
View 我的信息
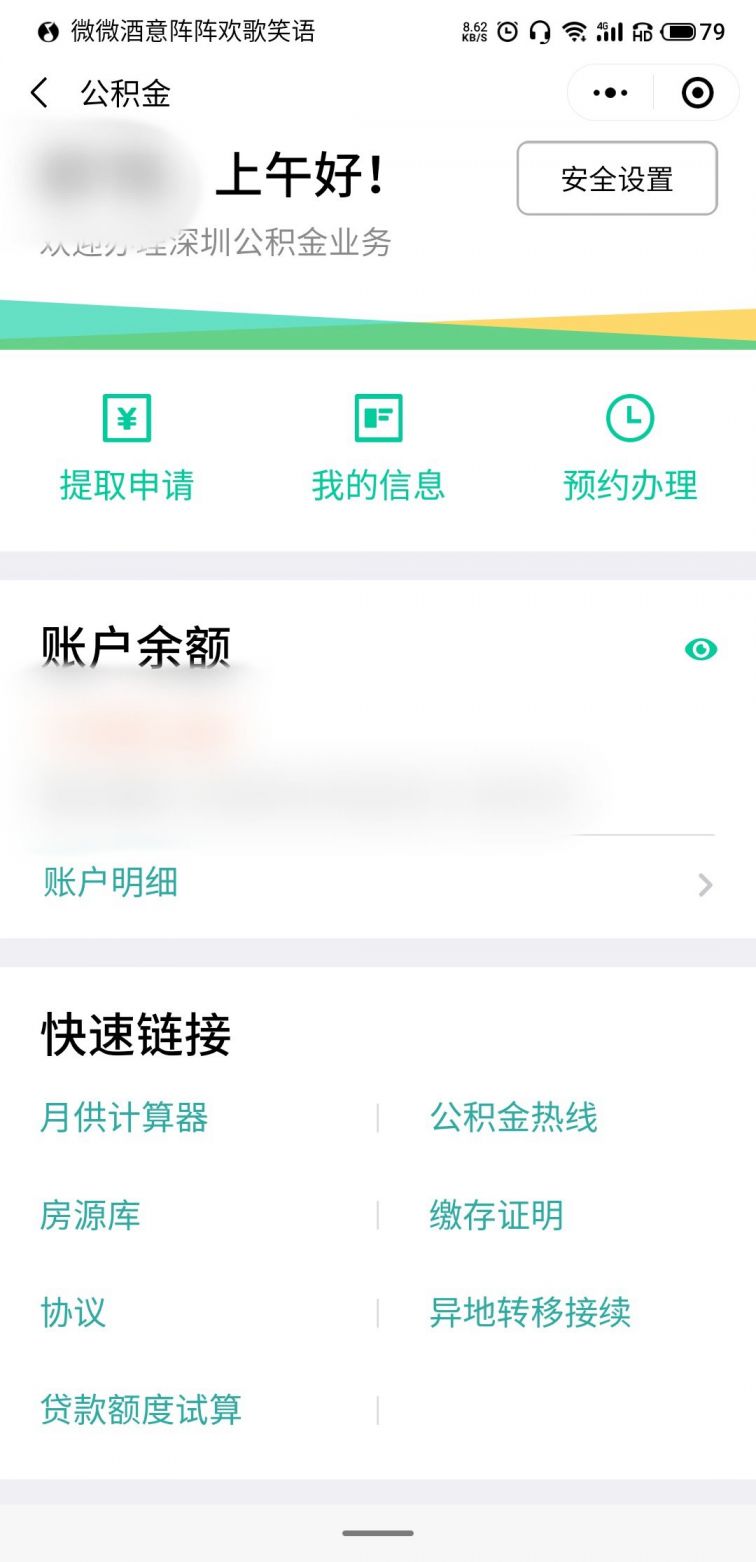378,447
